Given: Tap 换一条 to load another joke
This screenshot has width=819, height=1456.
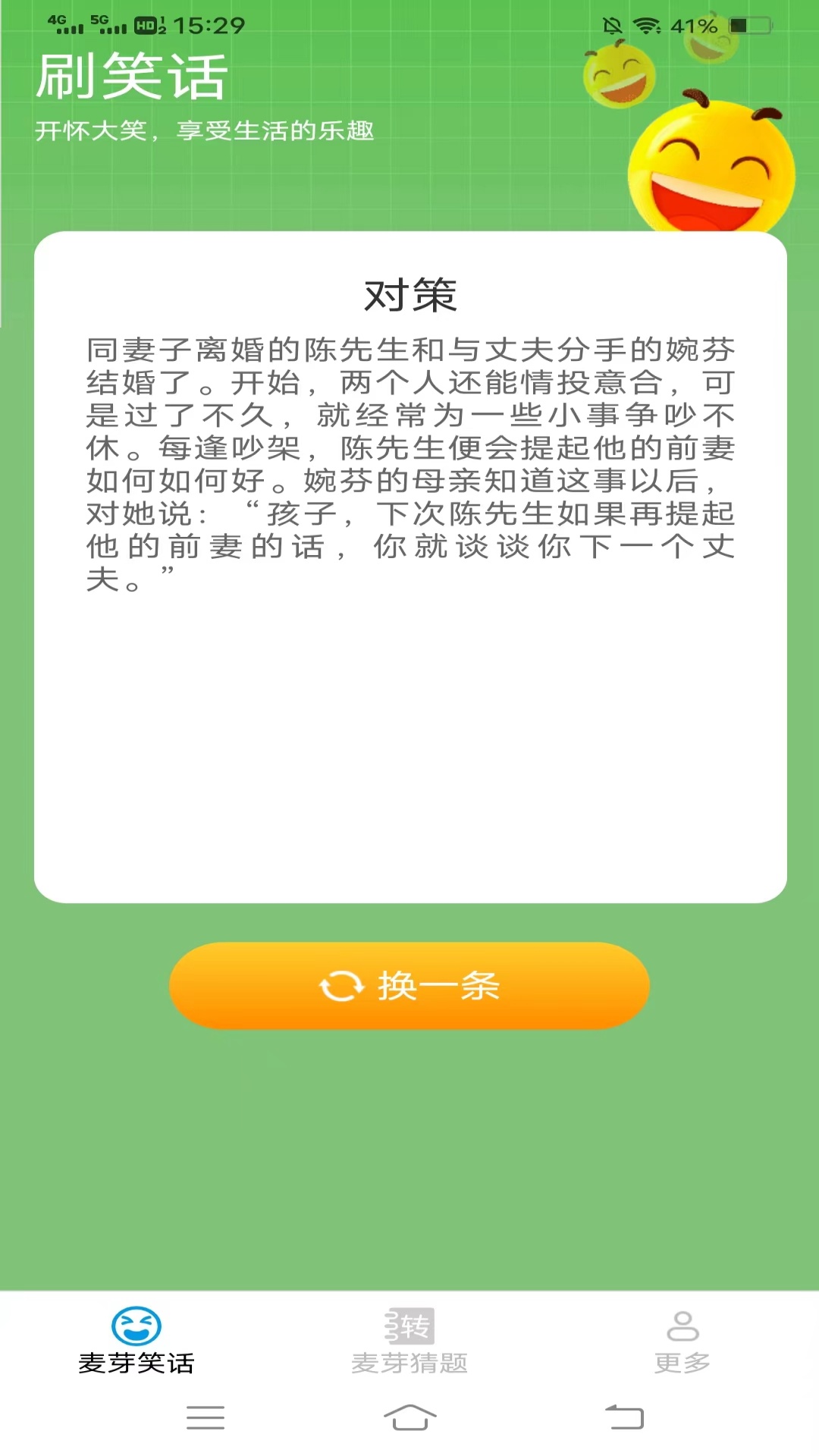Looking at the screenshot, I should pyautogui.click(x=409, y=985).
